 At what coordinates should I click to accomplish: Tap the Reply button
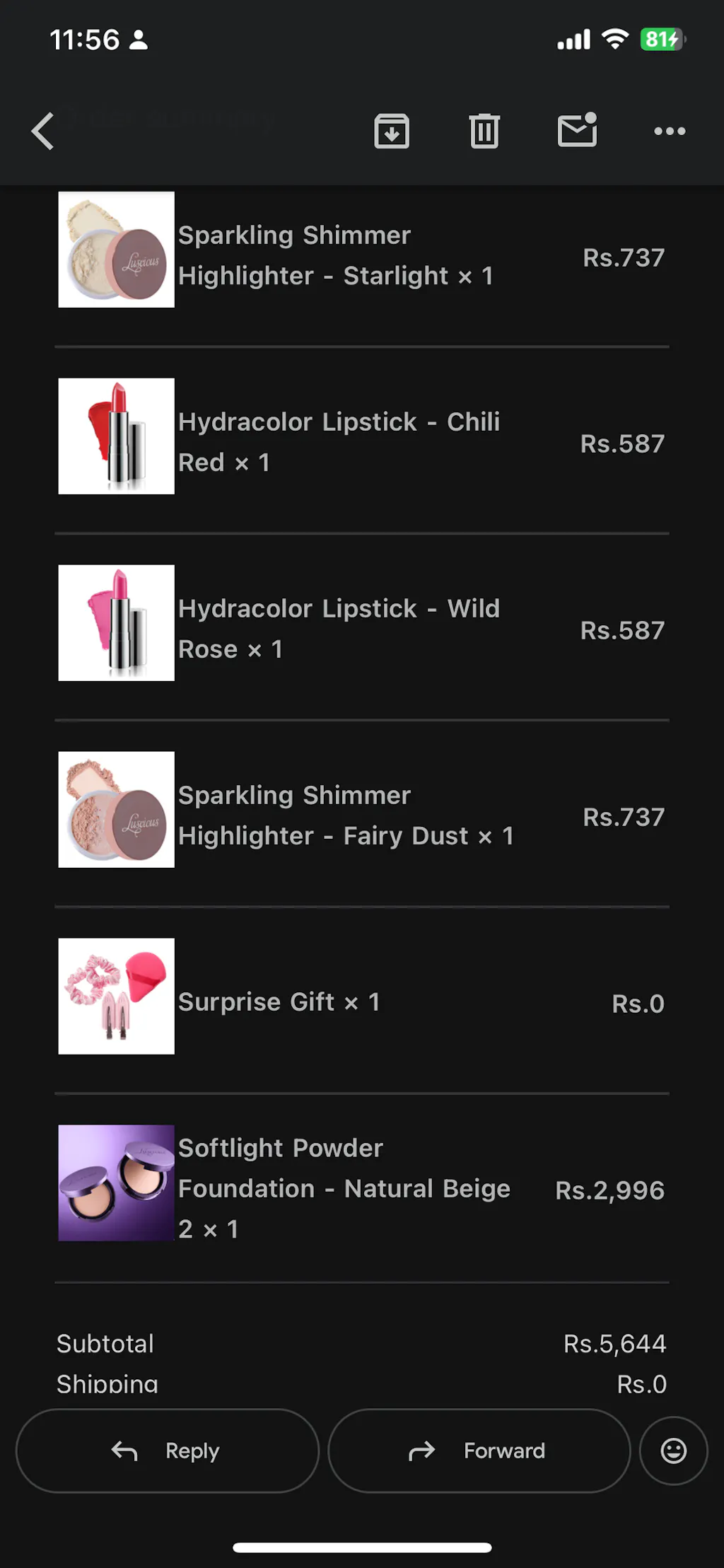pos(168,1451)
